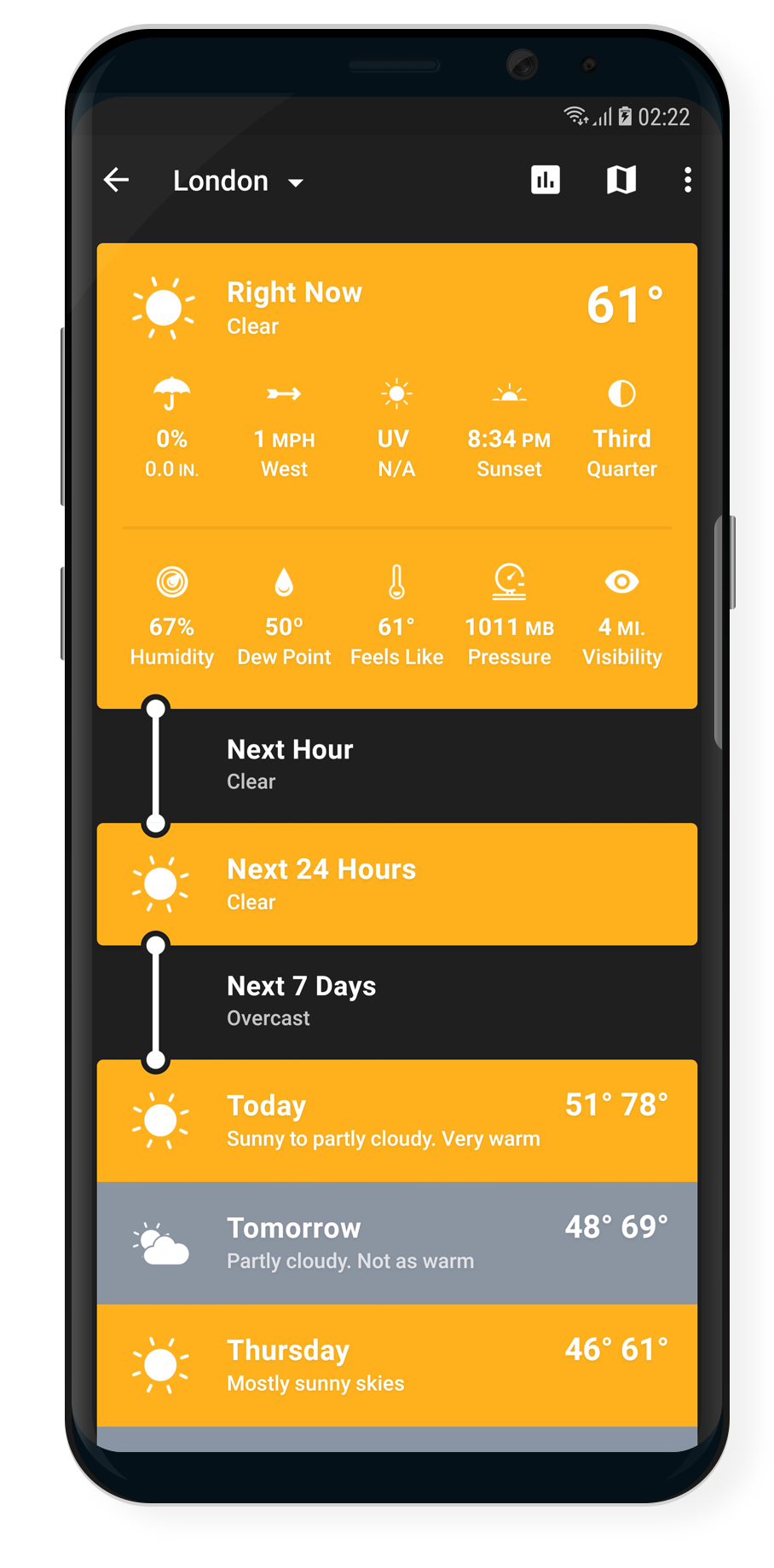Screen dimensions: 774x1568
Task: Expand the Next Hour section
Action: click(x=397, y=766)
